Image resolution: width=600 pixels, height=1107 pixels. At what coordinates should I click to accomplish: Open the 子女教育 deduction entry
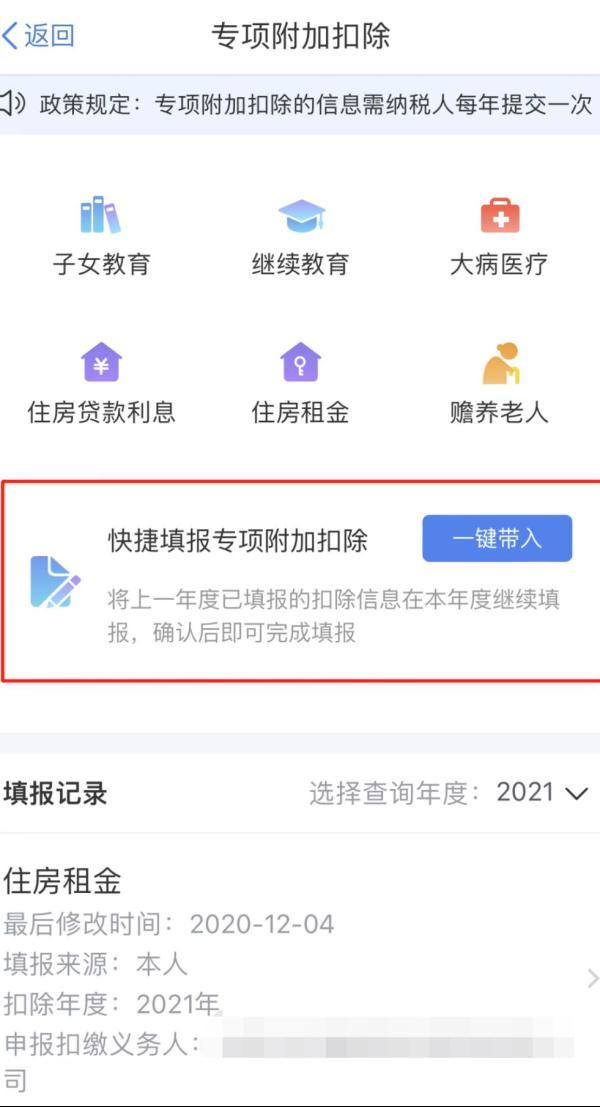pos(101,236)
